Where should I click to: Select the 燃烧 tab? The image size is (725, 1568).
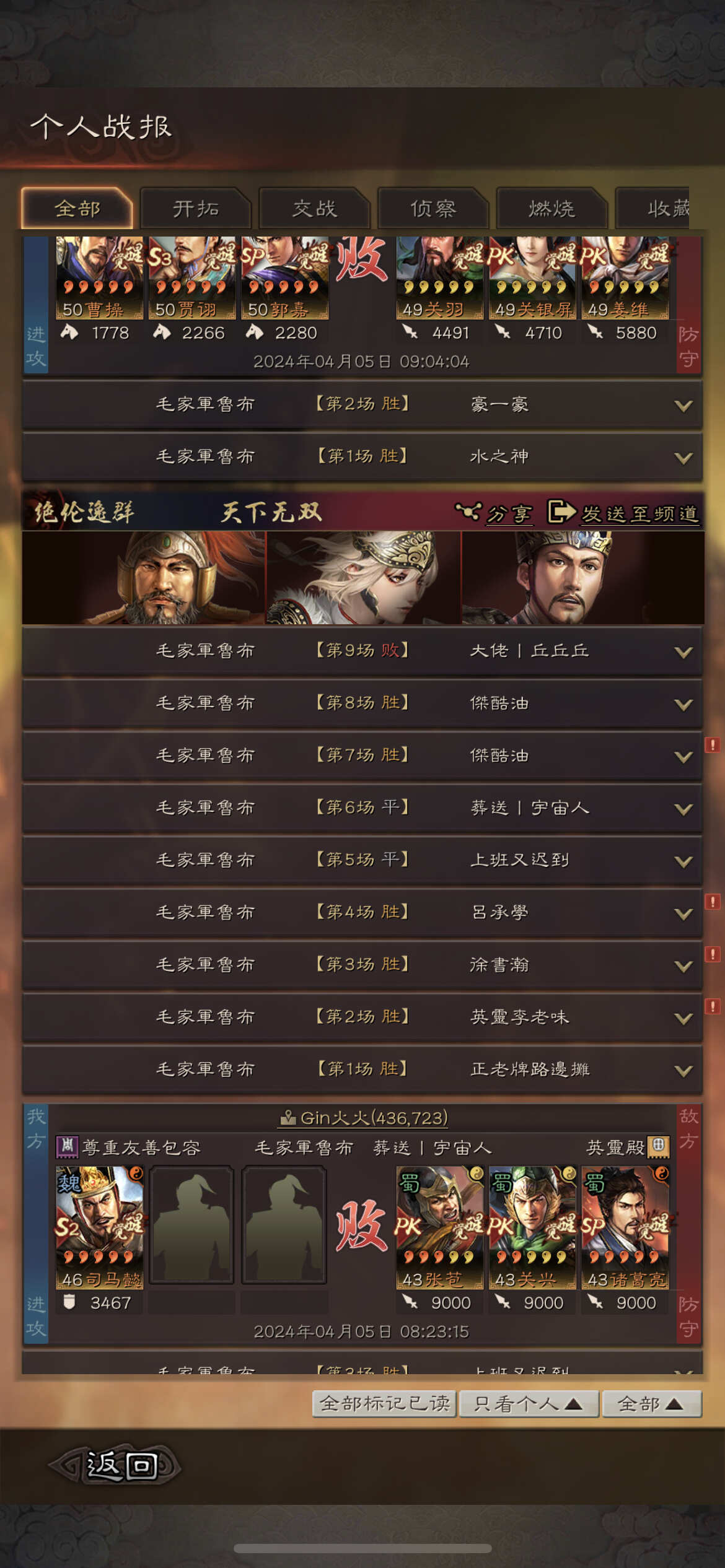(552, 209)
